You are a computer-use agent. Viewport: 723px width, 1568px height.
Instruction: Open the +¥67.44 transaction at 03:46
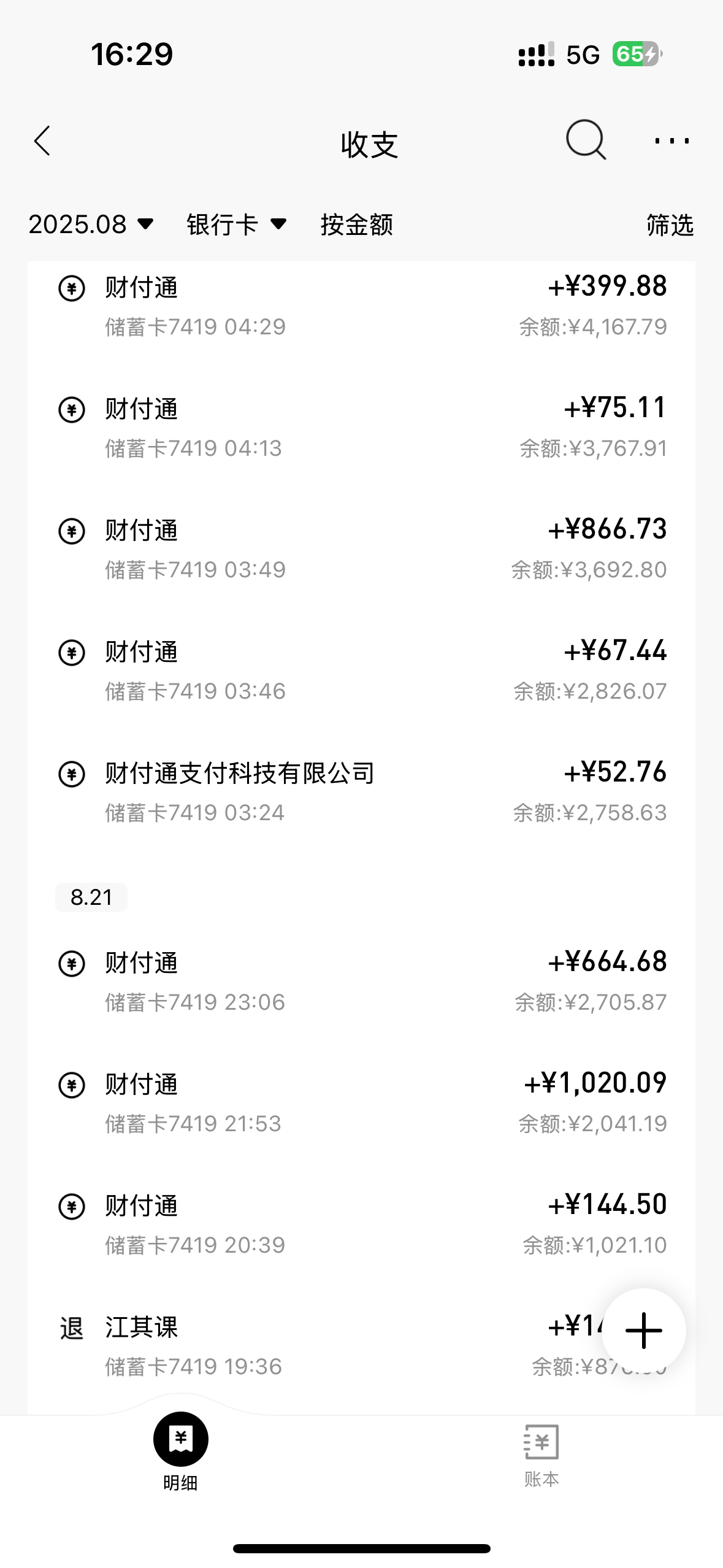point(361,671)
